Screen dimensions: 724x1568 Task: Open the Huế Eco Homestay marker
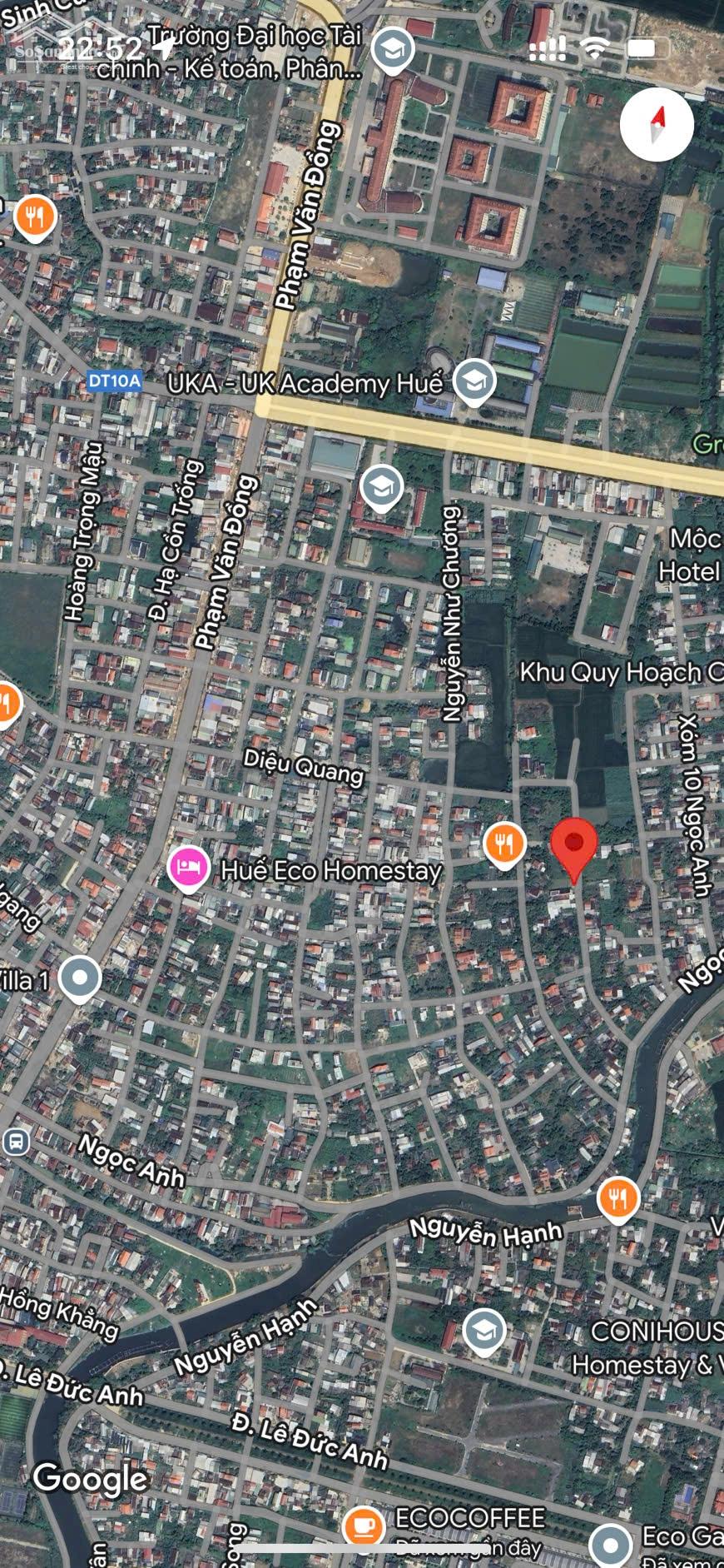tap(189, 868)
